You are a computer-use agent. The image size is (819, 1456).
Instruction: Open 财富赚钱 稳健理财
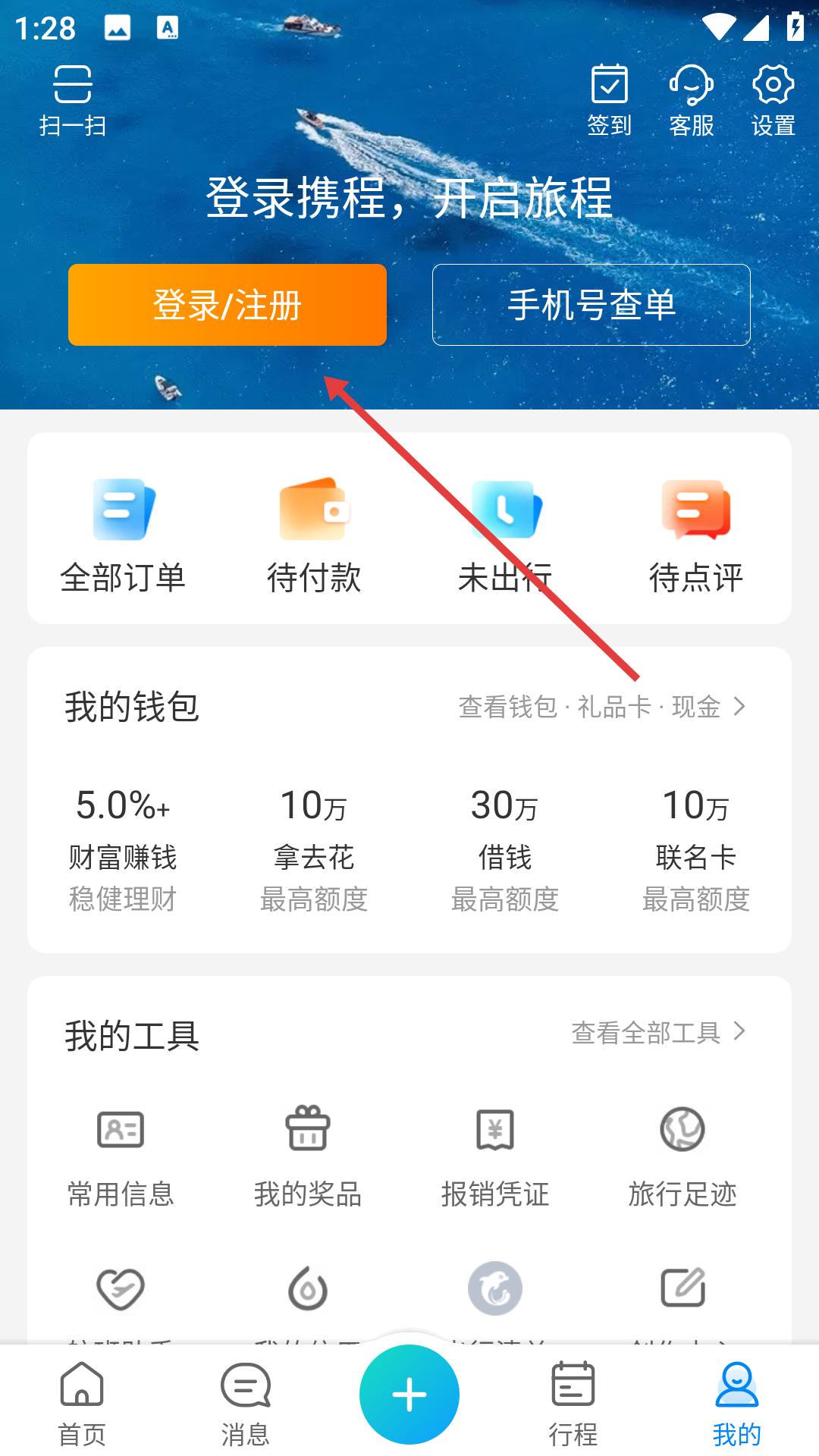pyautogui.click(x=123, y=849)
